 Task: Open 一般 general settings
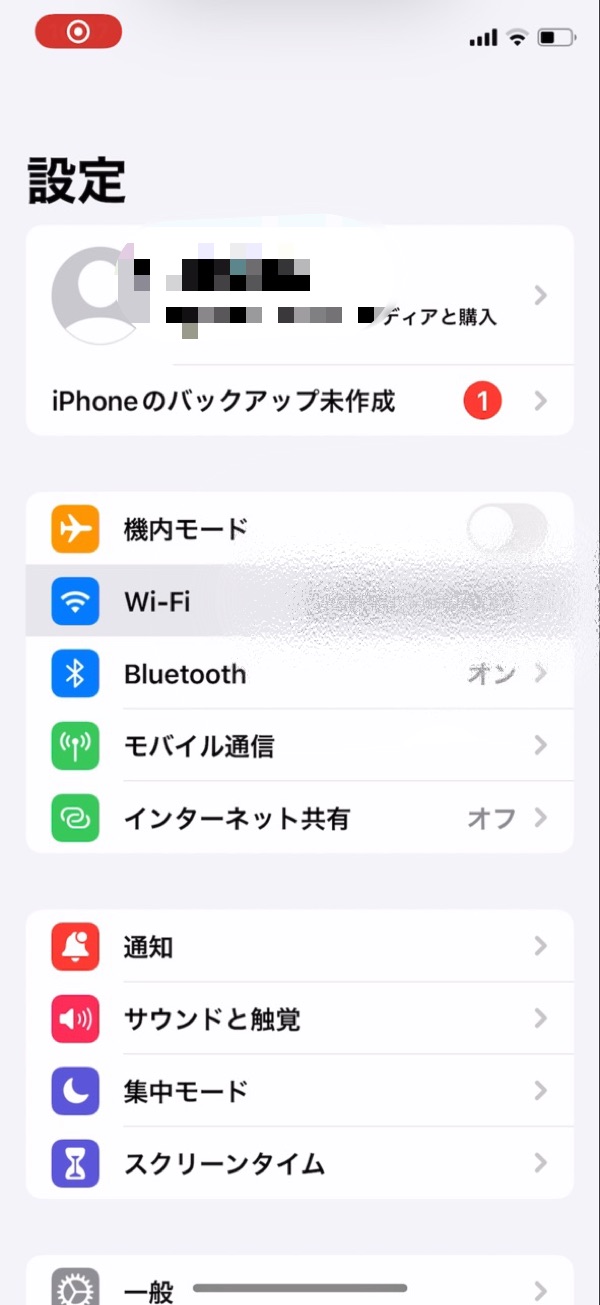300,1287
